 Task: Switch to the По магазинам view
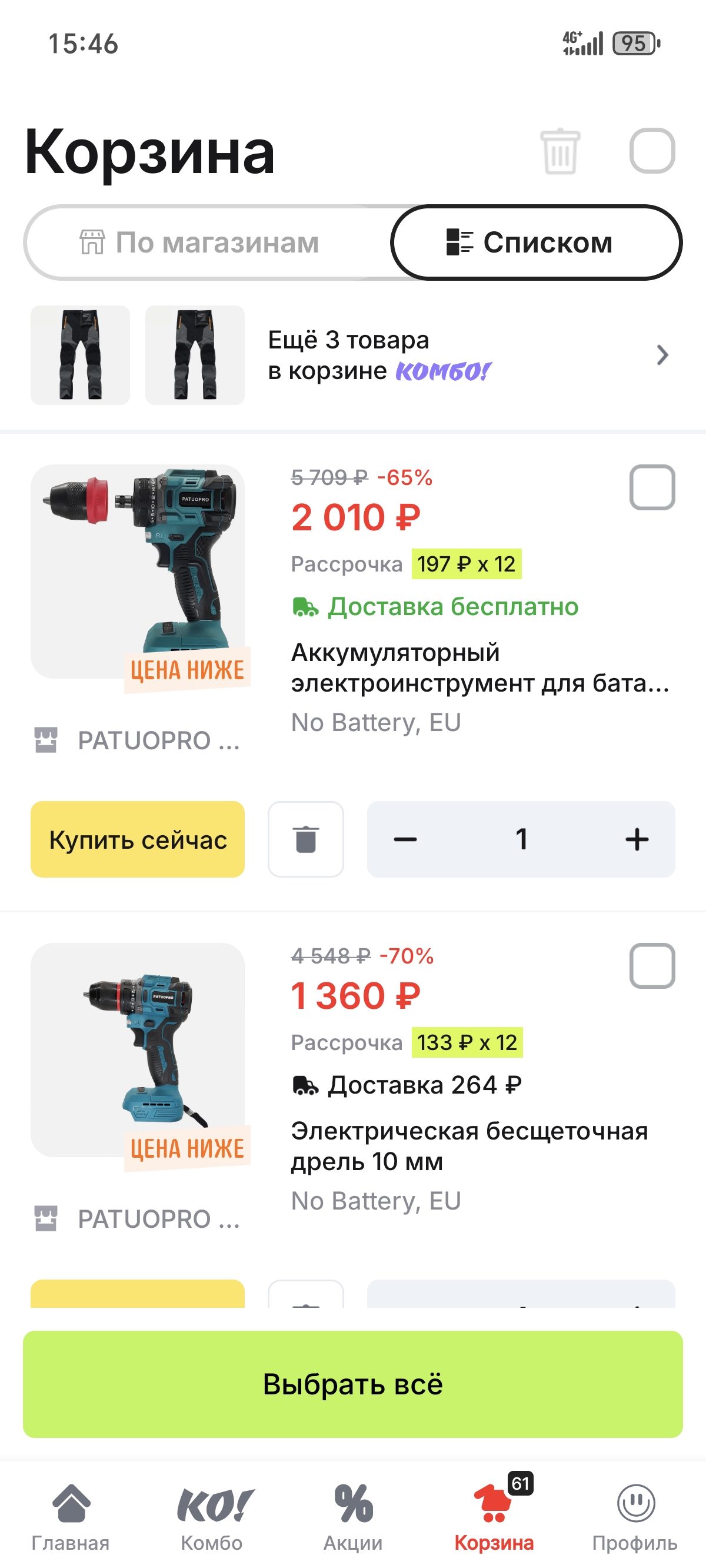201,242
